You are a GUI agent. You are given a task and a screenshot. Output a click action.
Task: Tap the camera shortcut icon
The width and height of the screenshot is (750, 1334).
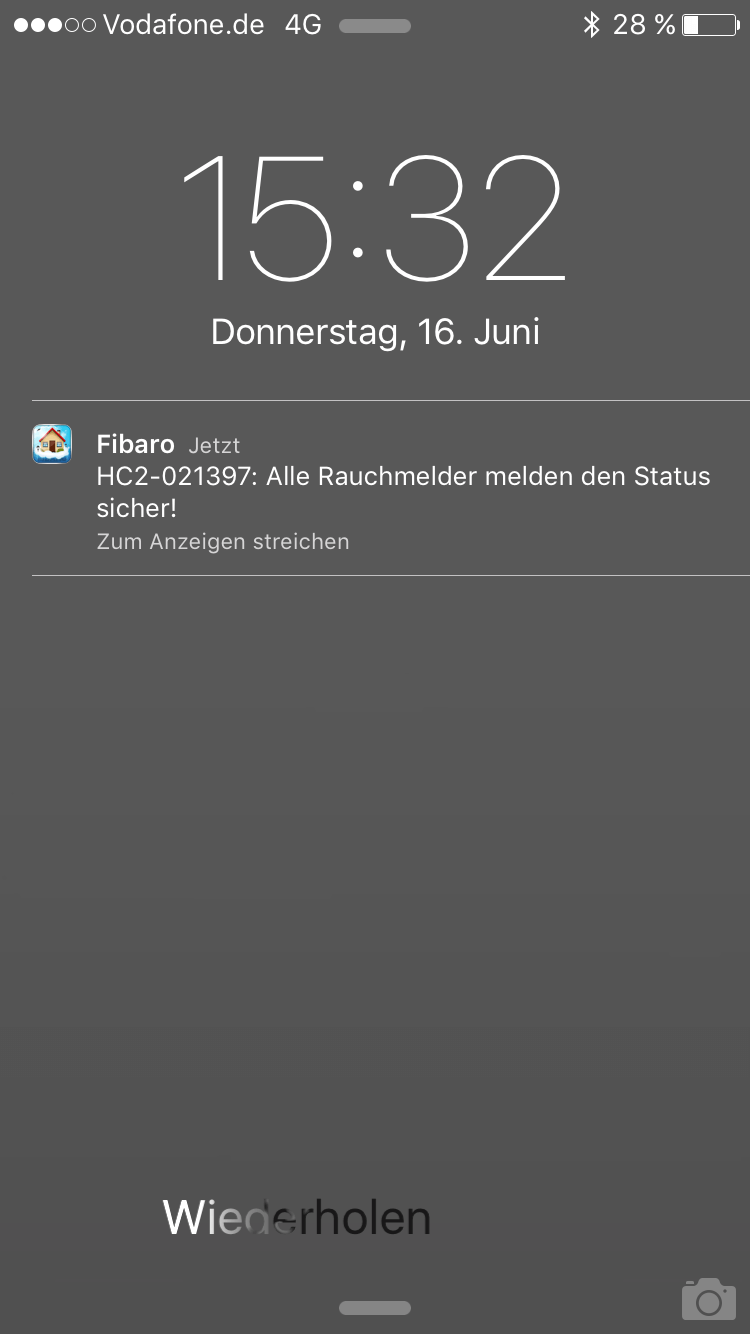708,1299
